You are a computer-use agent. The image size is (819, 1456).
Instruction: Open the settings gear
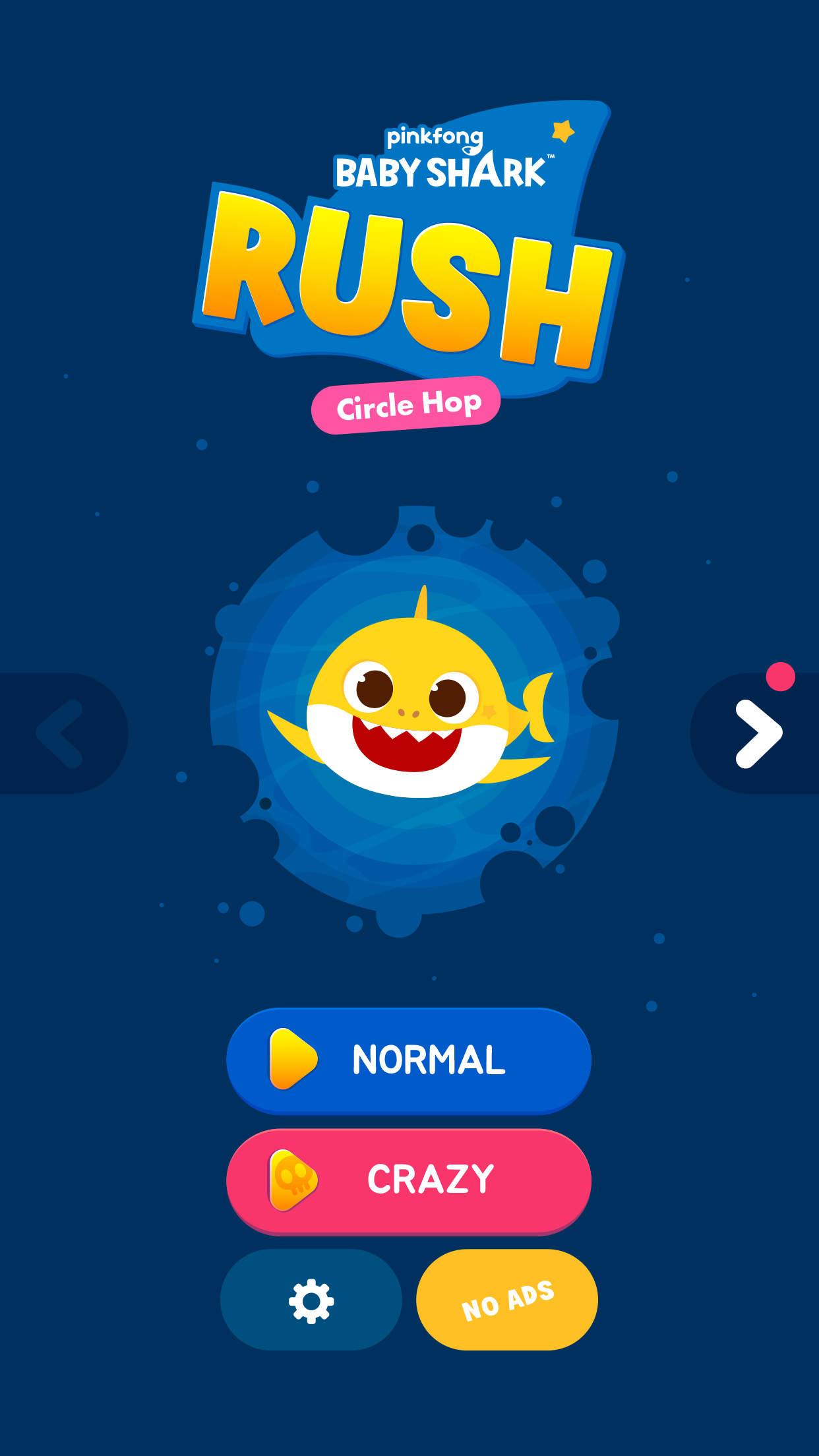click(311, 1300)
